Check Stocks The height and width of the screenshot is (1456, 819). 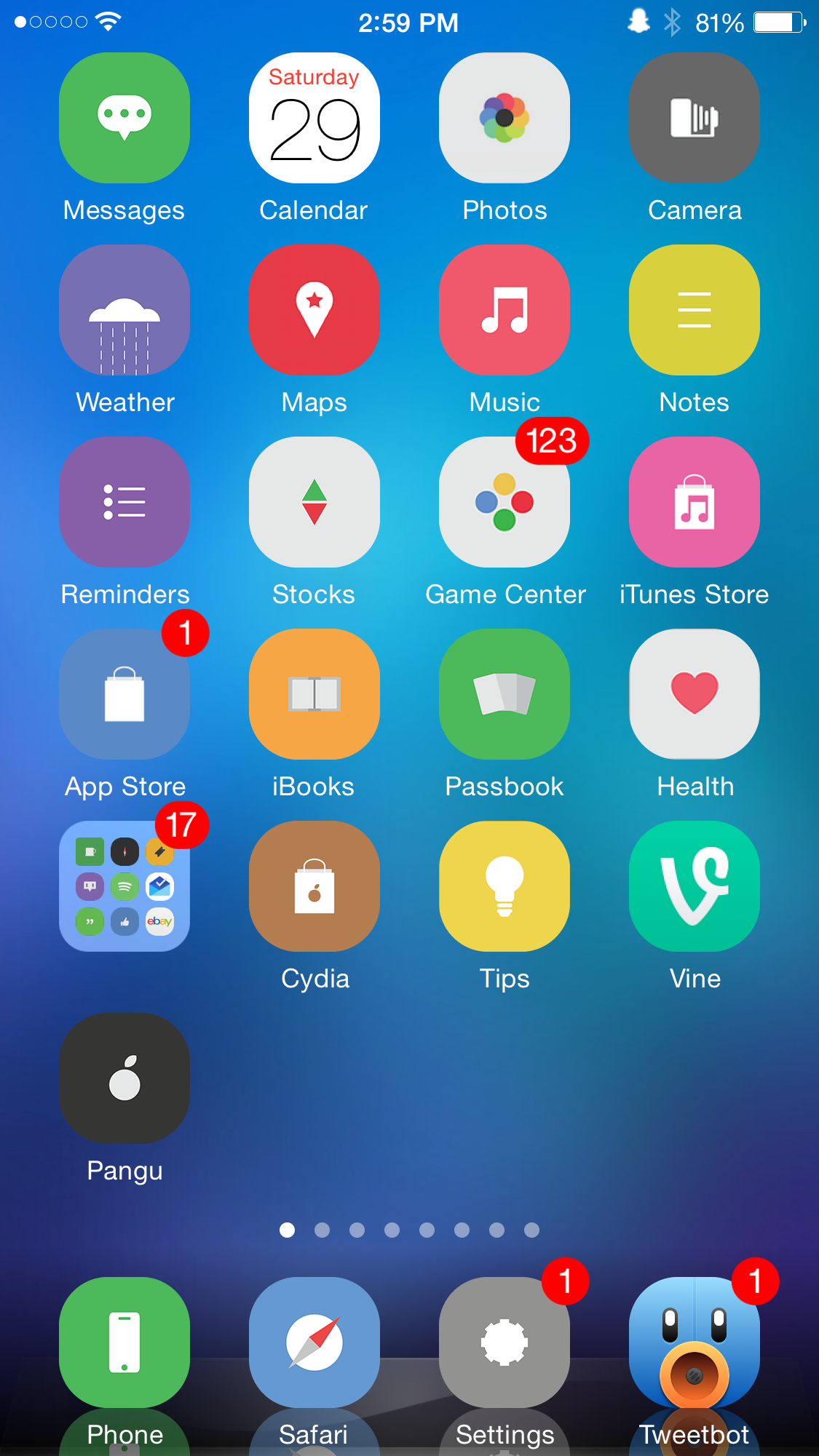coord(314,502)
